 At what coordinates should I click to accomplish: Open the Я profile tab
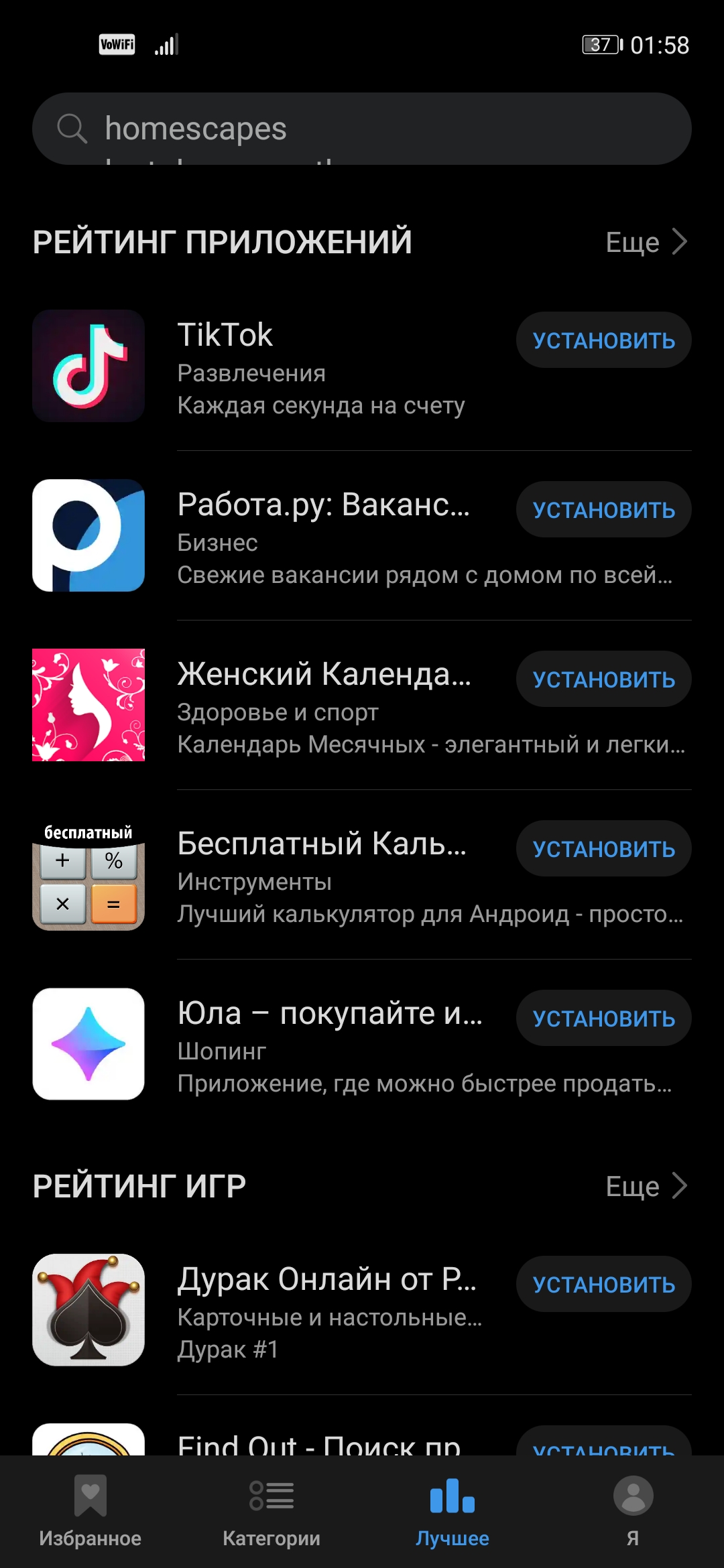coord(633,1512)
